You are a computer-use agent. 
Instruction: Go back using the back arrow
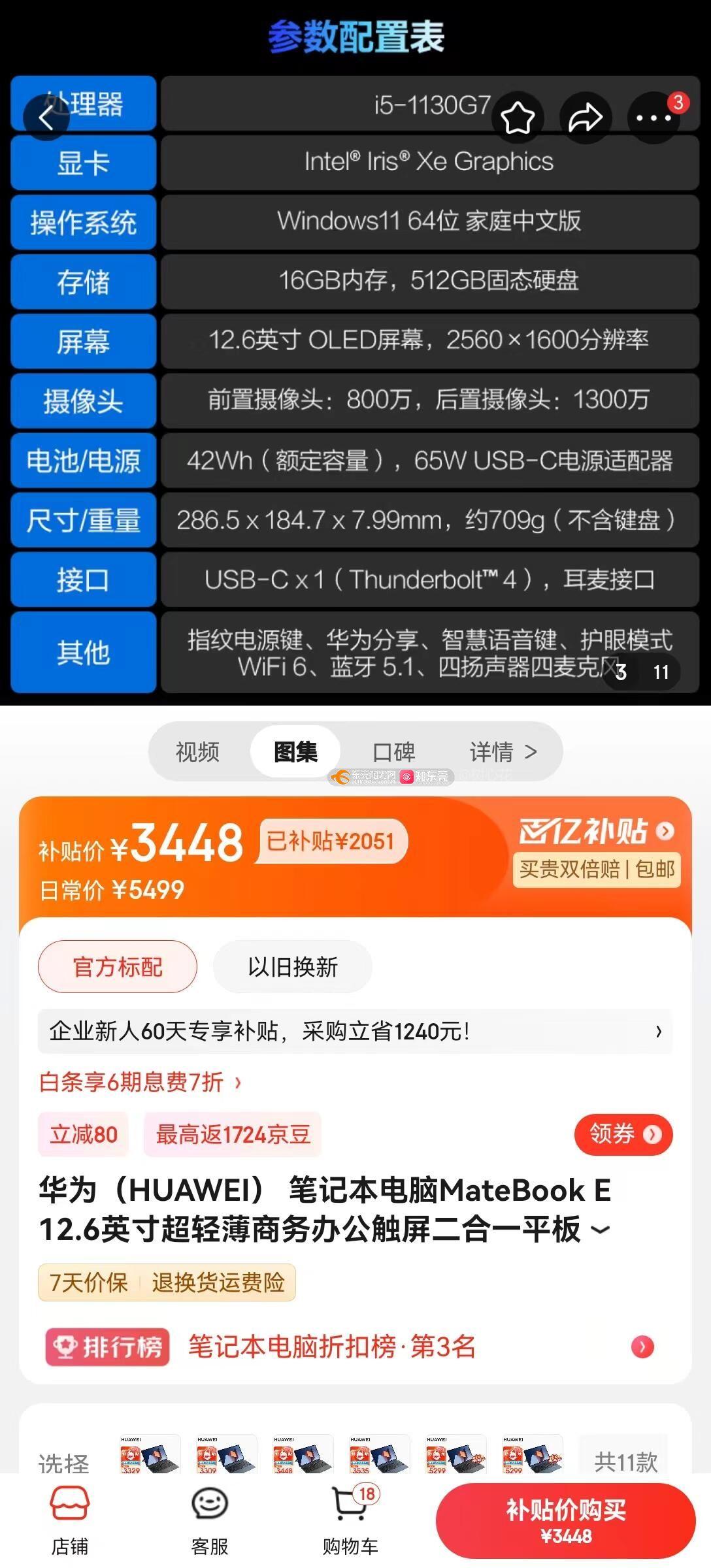pyautogui.click(x=46, y=118)
